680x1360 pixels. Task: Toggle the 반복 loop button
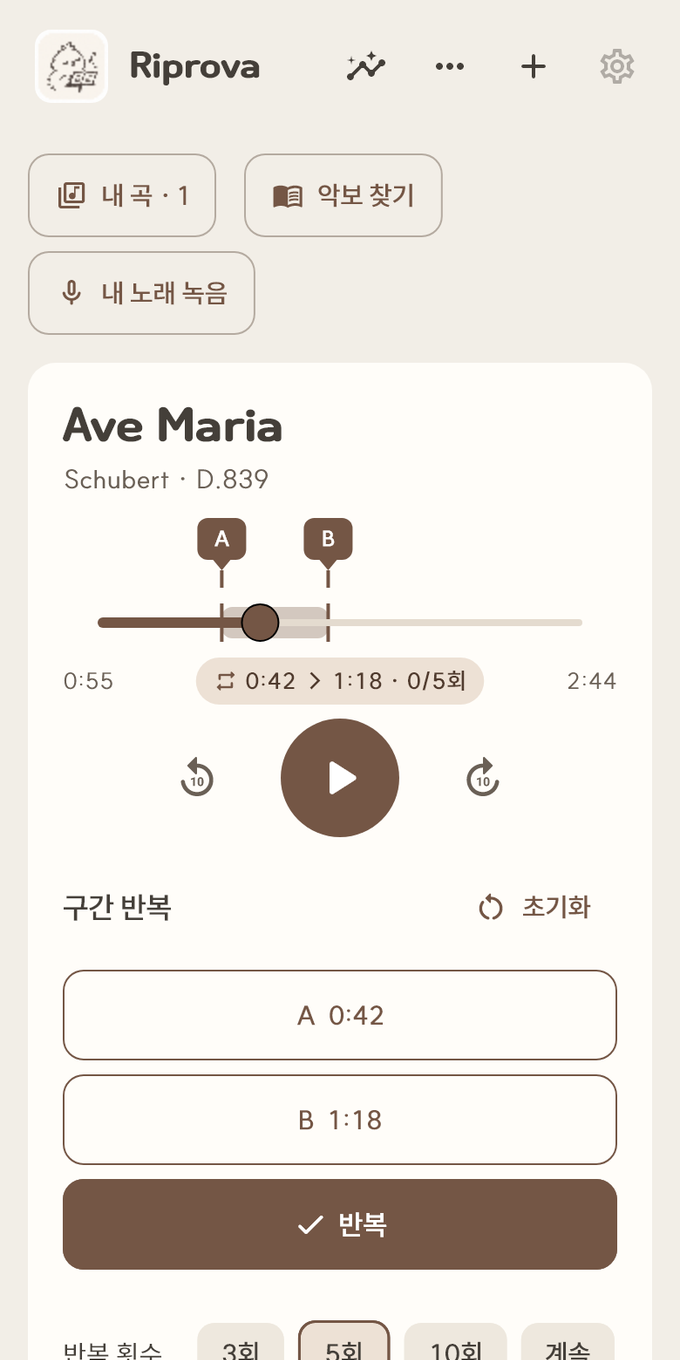click(340, 1224)
